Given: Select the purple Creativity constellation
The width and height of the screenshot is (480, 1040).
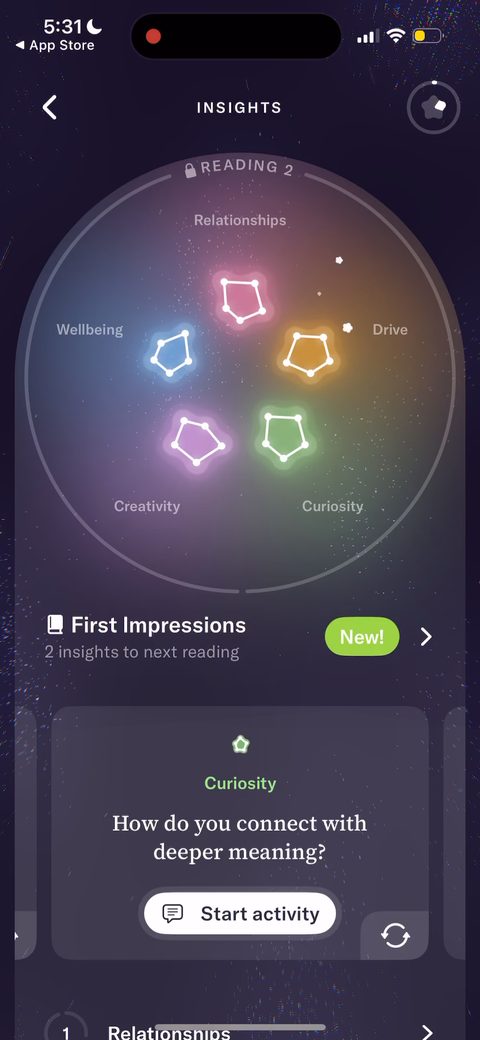Looking at the screenshot, I should pos(197,439).
